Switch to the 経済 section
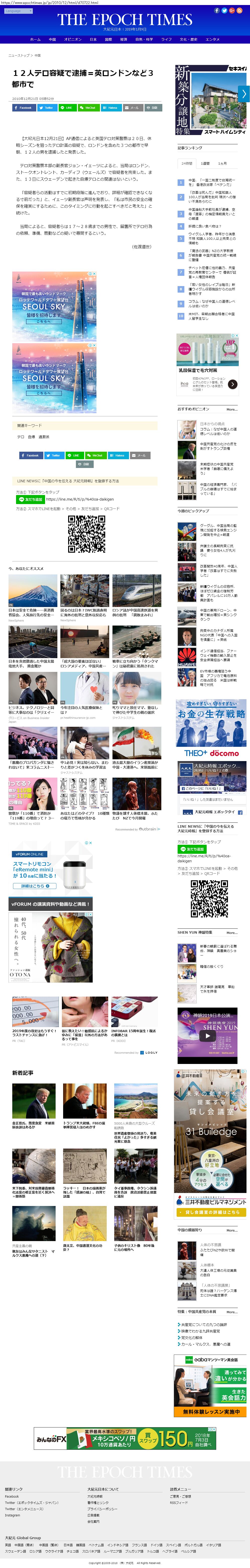Screen dimensions: 250x1568 [x=123, y=39]
